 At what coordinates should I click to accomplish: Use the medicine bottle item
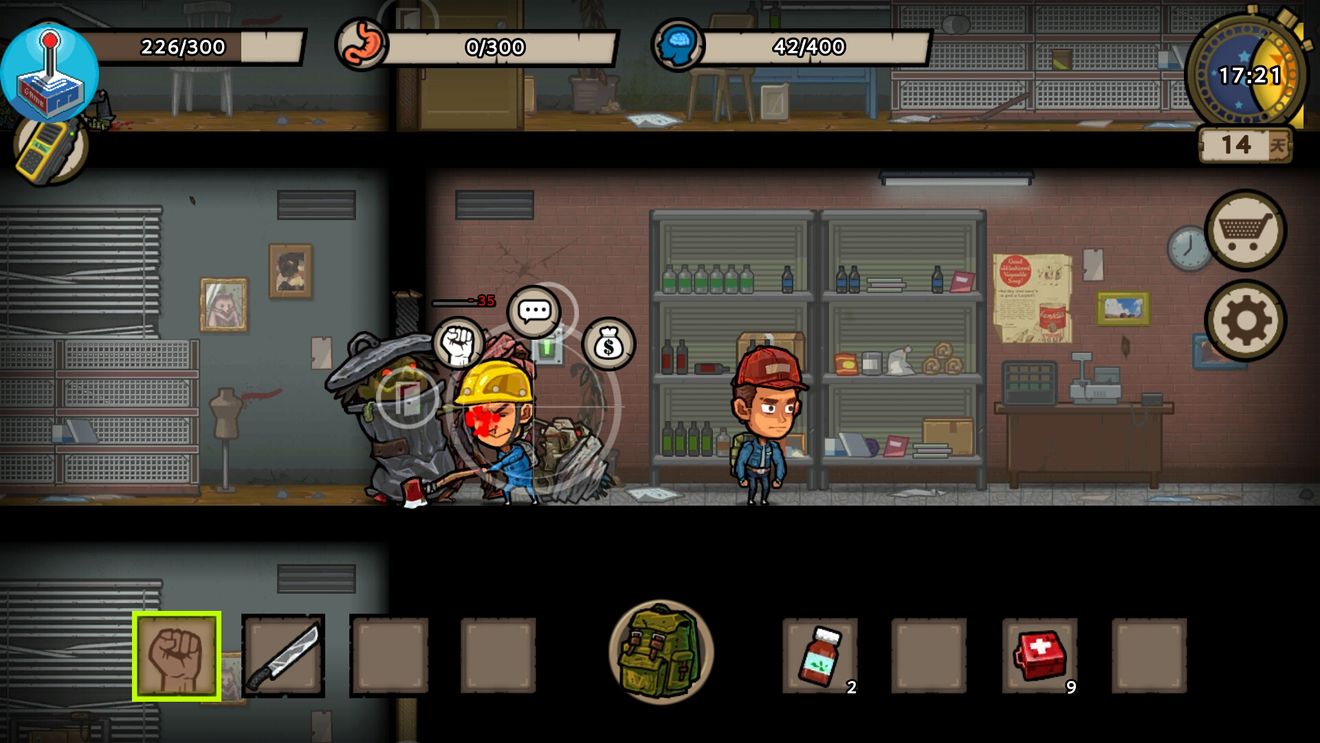[820, 656]
